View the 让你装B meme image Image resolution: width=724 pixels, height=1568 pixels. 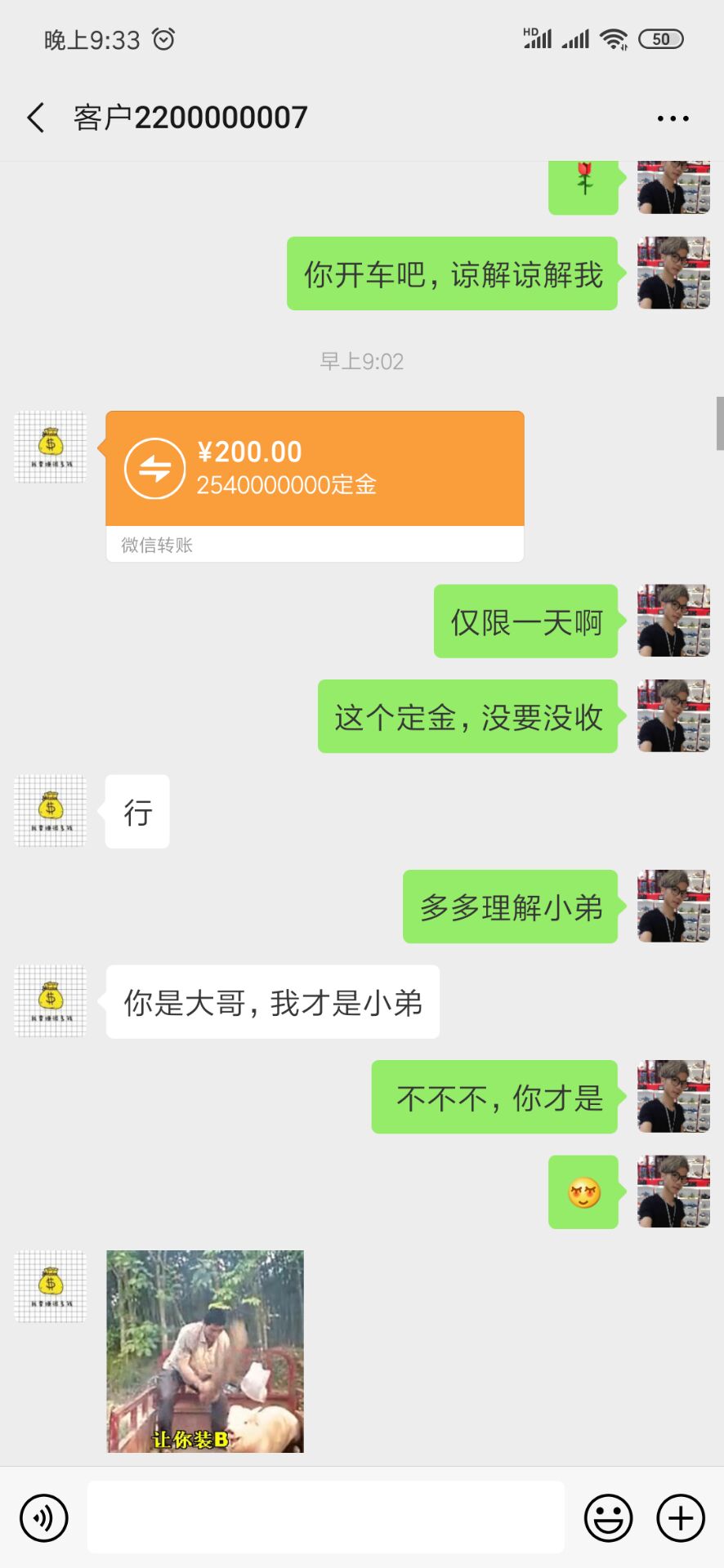click(x=205, y=1351)
